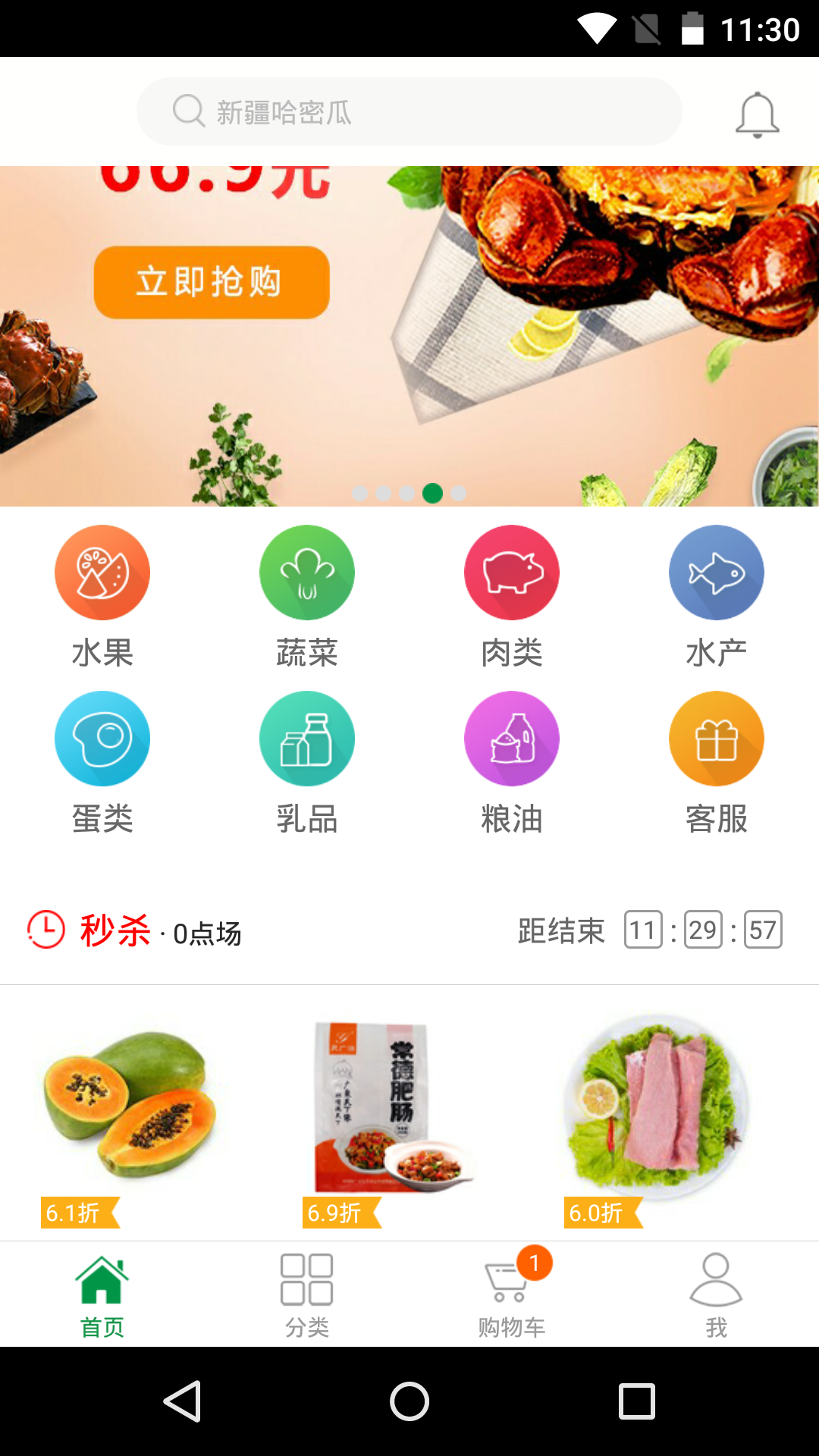Open the notifications bell
The width and height of the screenshot is (819, 1456).
[757, 115]
